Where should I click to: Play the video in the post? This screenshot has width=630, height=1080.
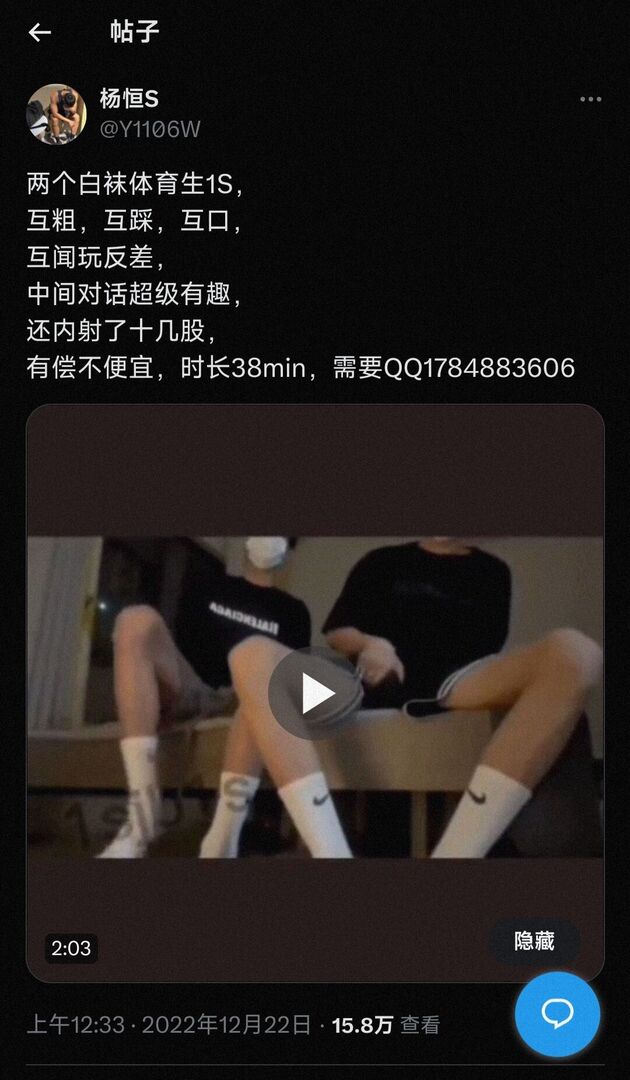pyautogui.click(x=315, y=693)
